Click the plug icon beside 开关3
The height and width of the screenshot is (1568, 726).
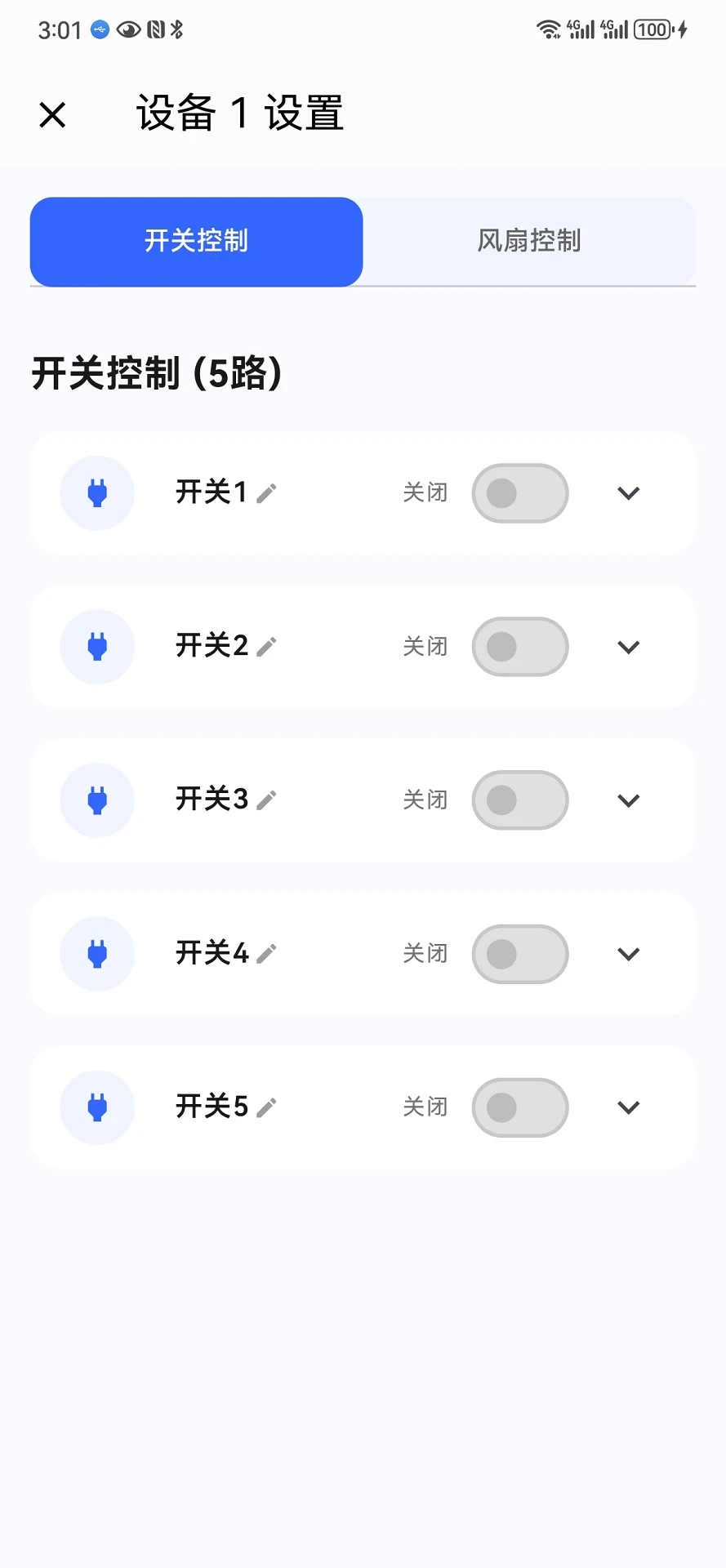[96, 800]
